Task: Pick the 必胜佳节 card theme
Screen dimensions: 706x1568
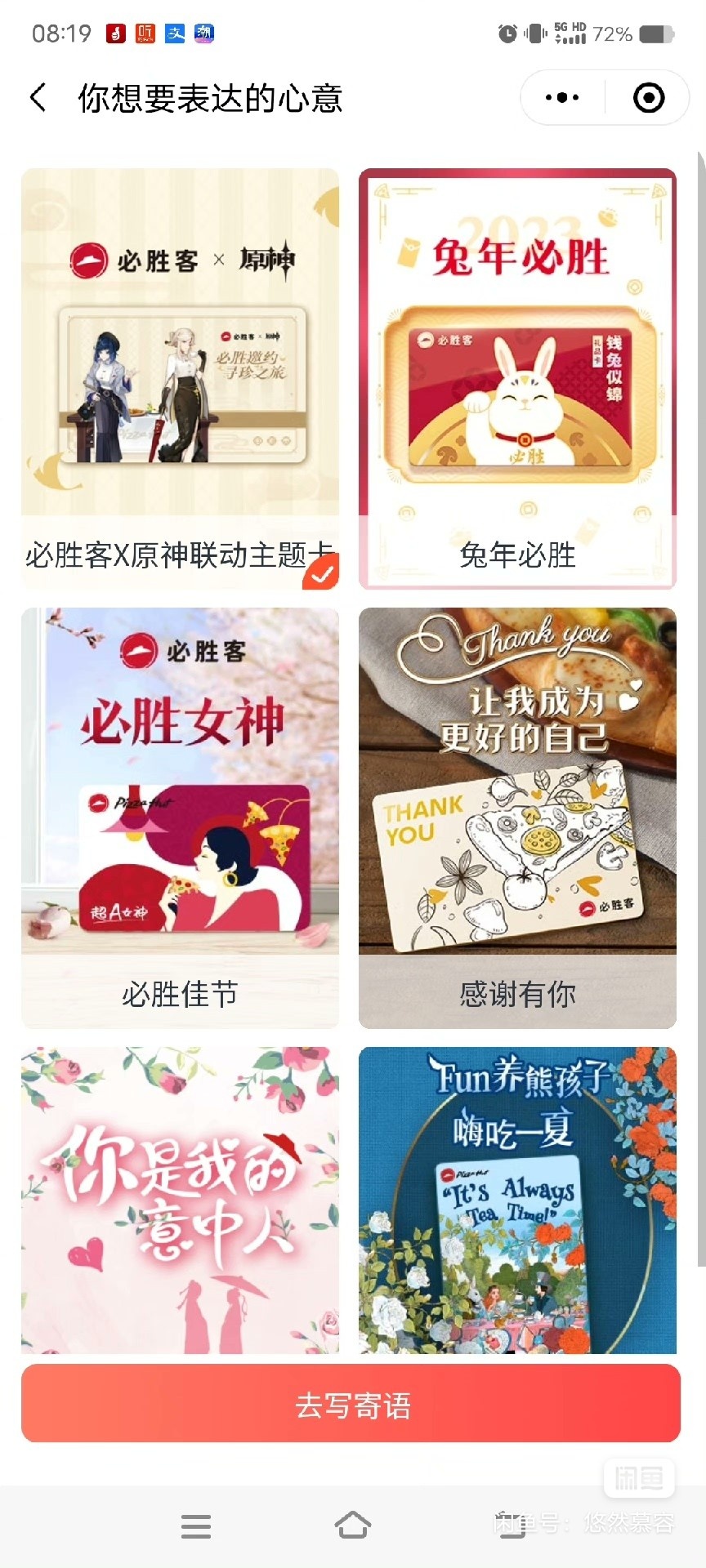Action: (x=180, y=817)
